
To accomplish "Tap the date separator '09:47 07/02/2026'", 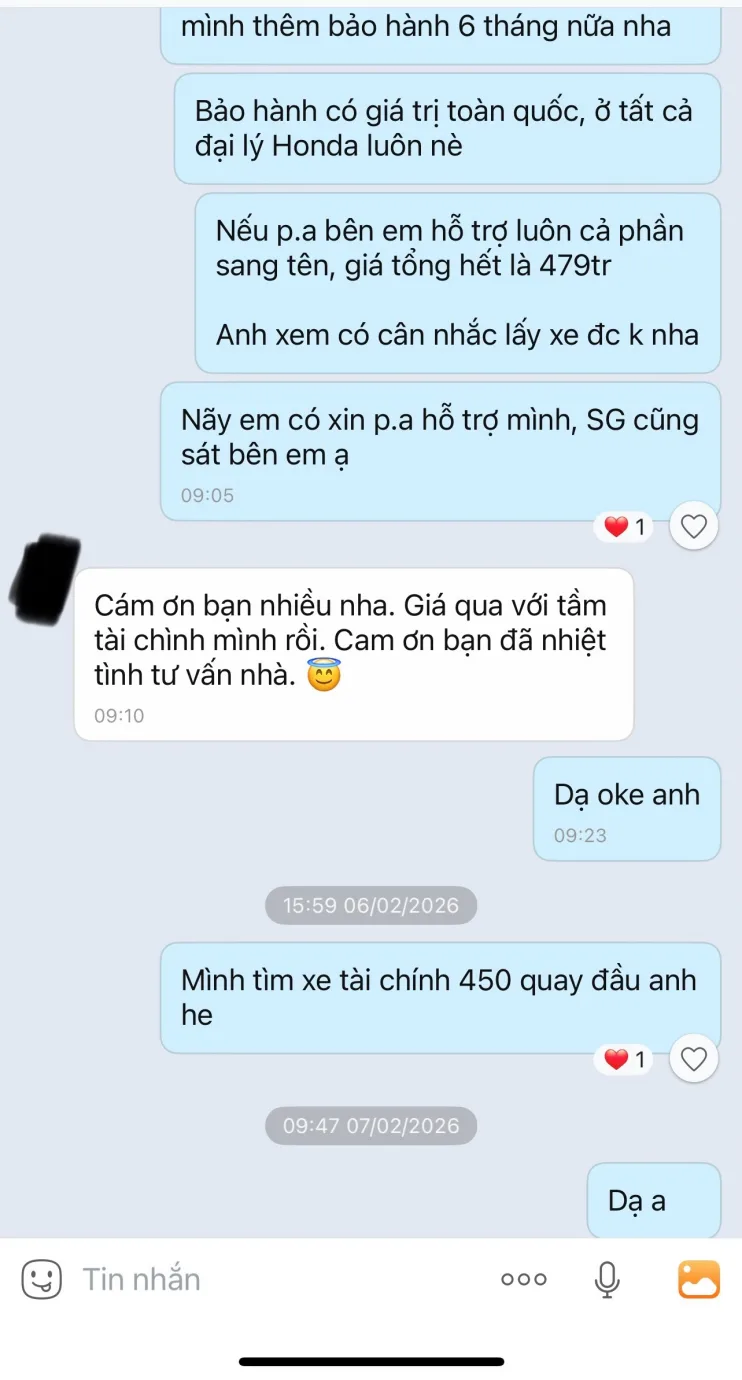I will (371, 1125).
